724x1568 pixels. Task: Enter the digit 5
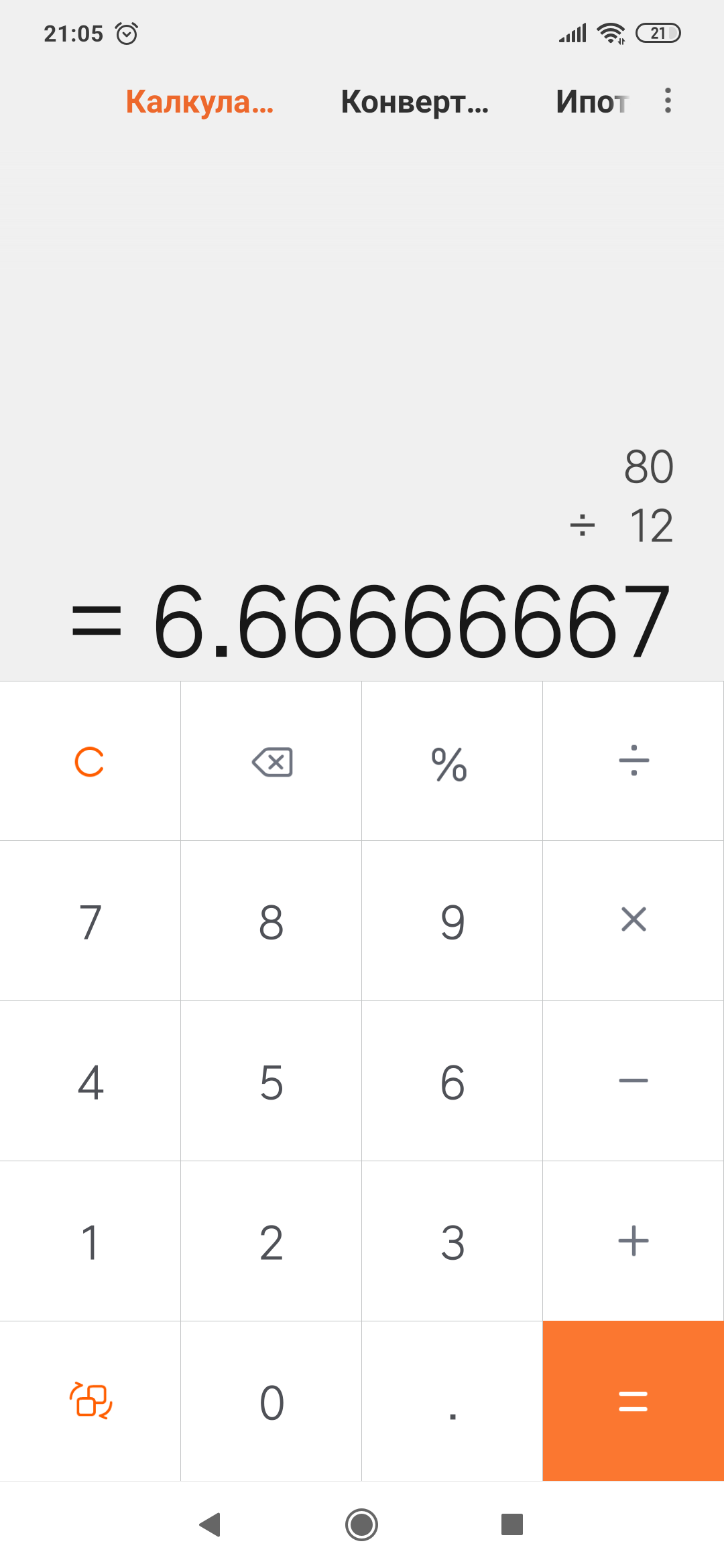tap(271, 1082)
